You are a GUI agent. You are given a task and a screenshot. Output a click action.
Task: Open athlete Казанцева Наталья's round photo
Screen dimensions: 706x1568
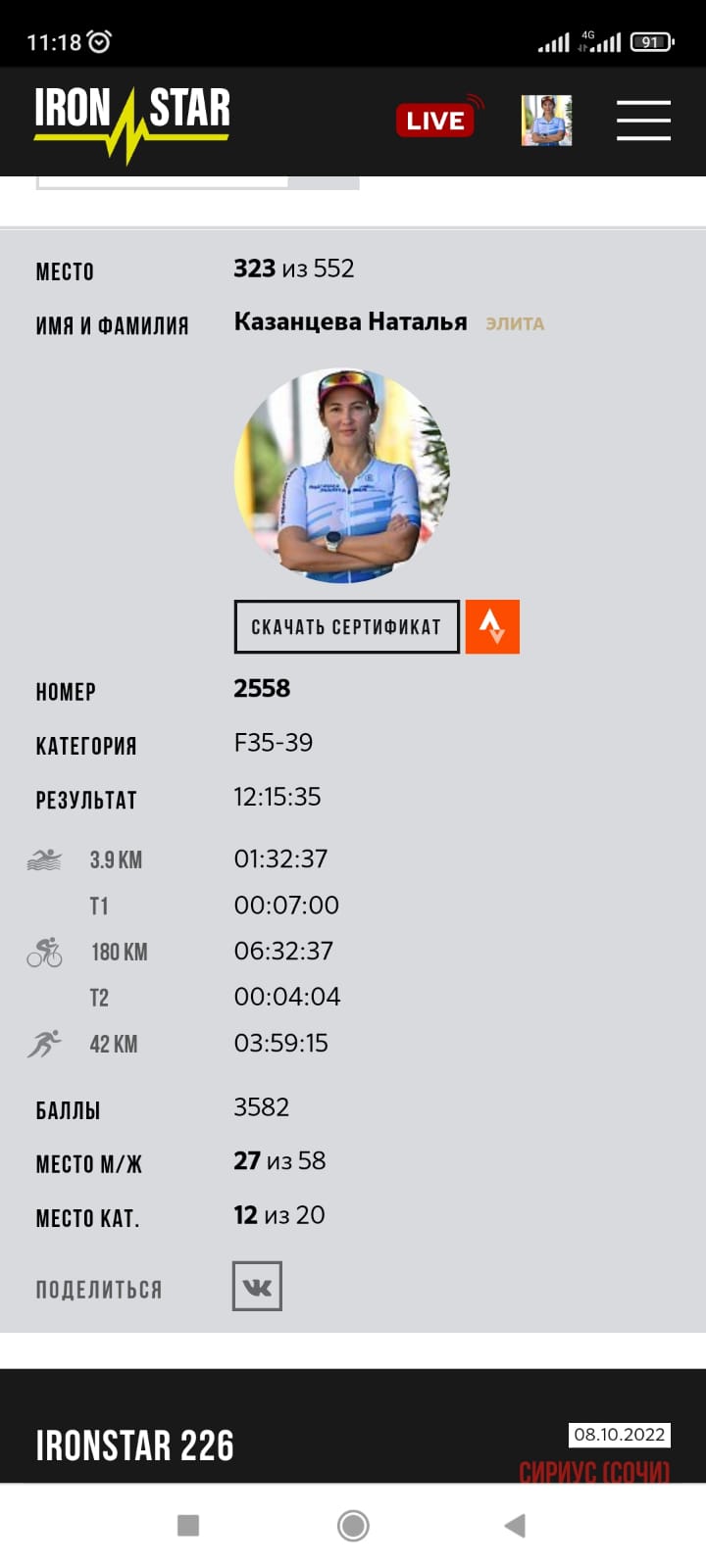coord(341,475)
